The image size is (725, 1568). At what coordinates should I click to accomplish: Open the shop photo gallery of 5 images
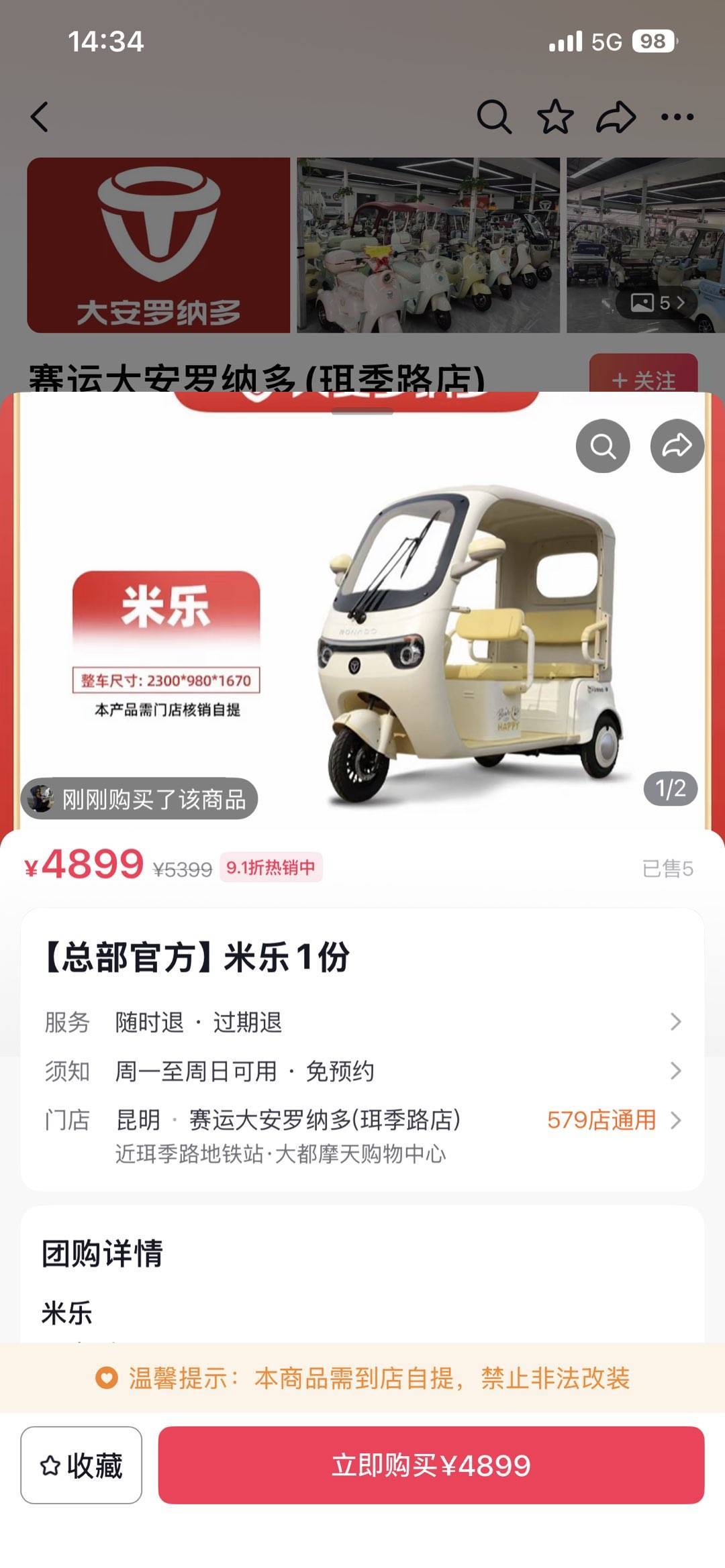(657, 303)
